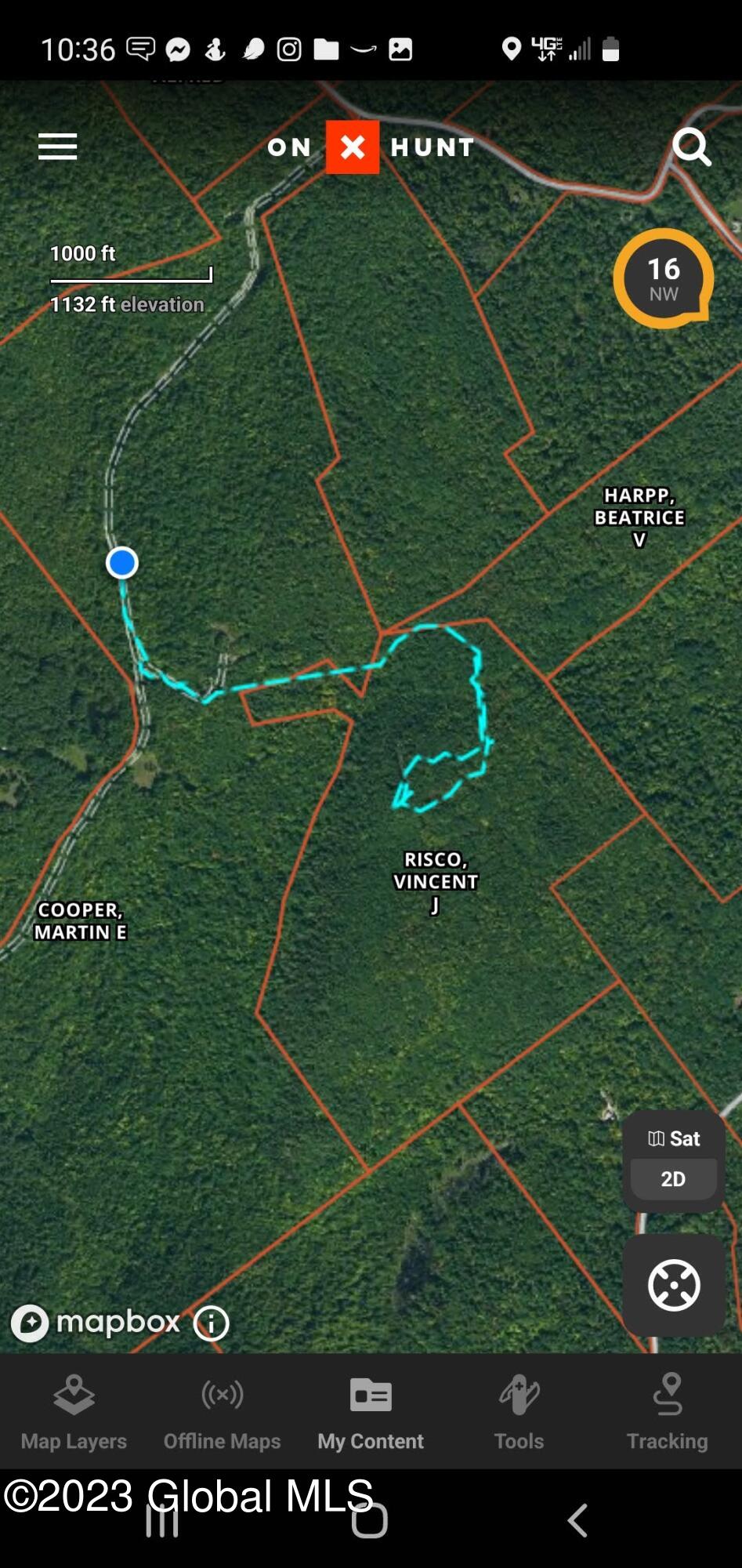Select the Cooper, Martin E parcel
Screen dimensions: 742x1568
click(x=80, y=921)
